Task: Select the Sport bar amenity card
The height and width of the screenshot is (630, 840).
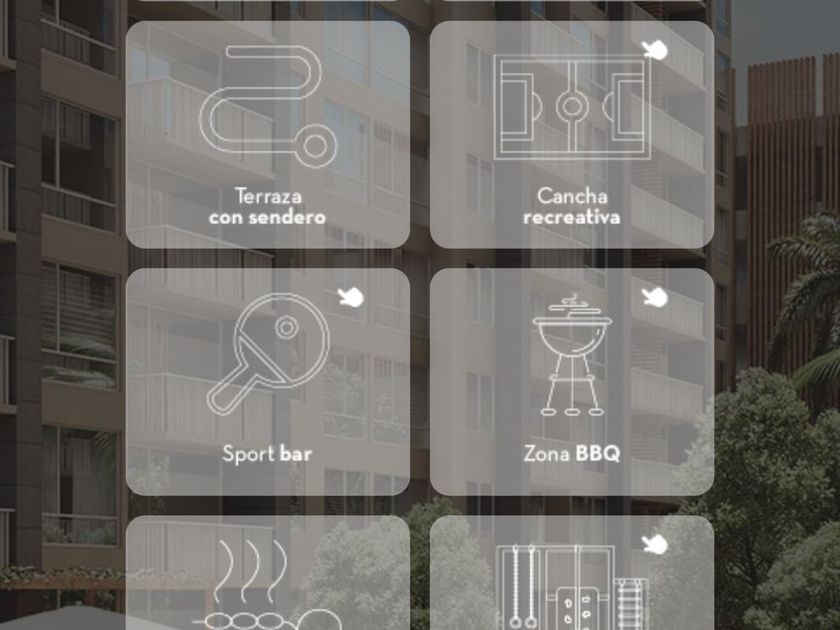Action: [x=267, y=381]
